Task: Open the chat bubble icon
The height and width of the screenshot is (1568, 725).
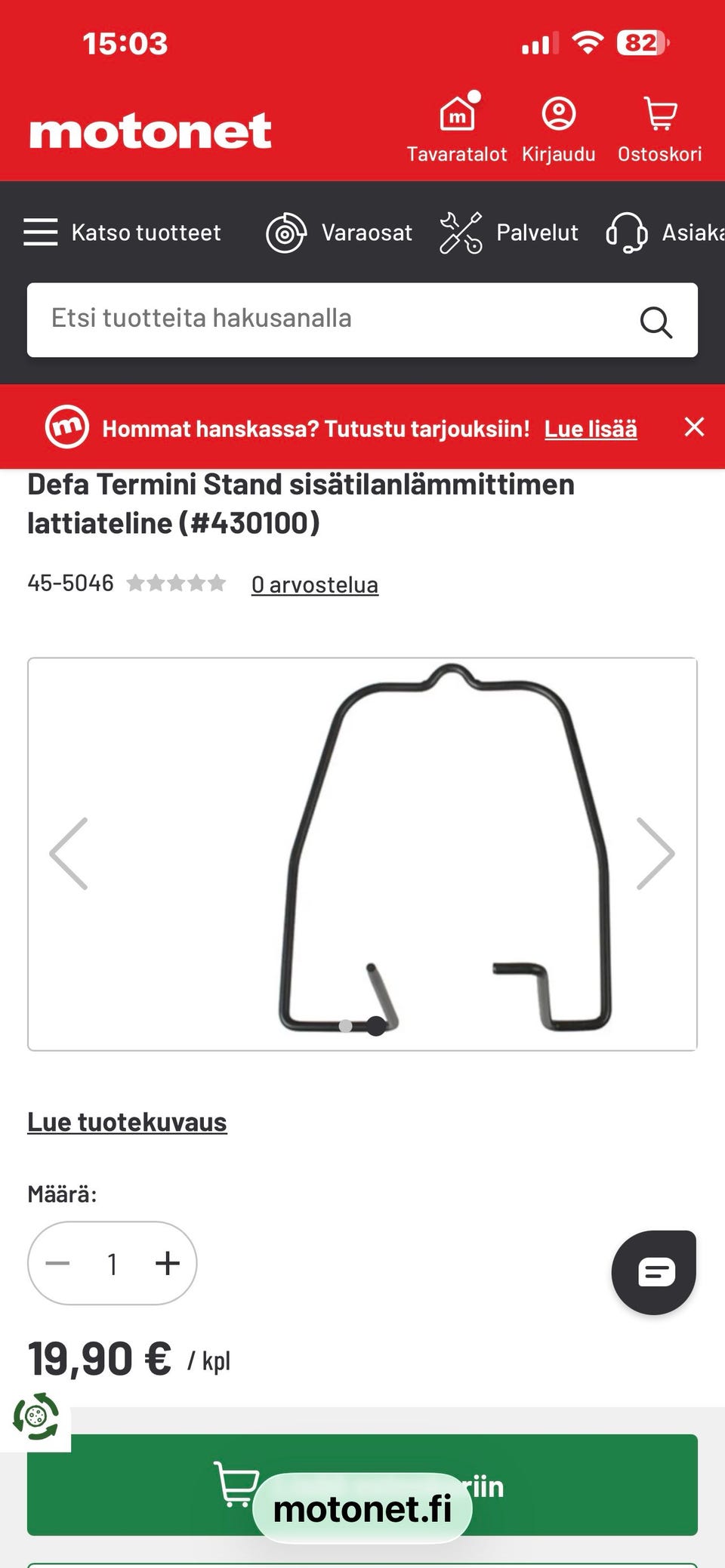Action: pos(653,1271)
